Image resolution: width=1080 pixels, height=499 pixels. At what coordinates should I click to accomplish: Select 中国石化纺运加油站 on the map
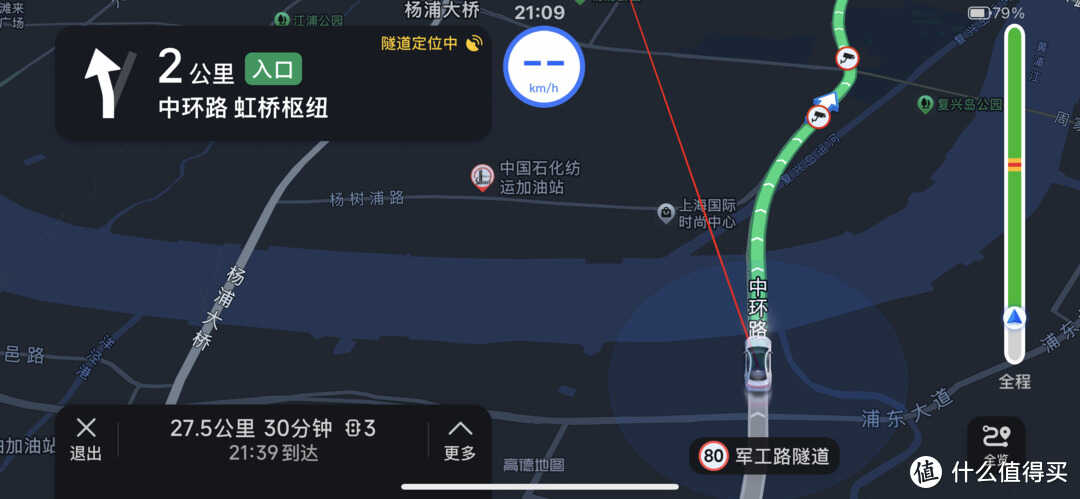point(483,178)
